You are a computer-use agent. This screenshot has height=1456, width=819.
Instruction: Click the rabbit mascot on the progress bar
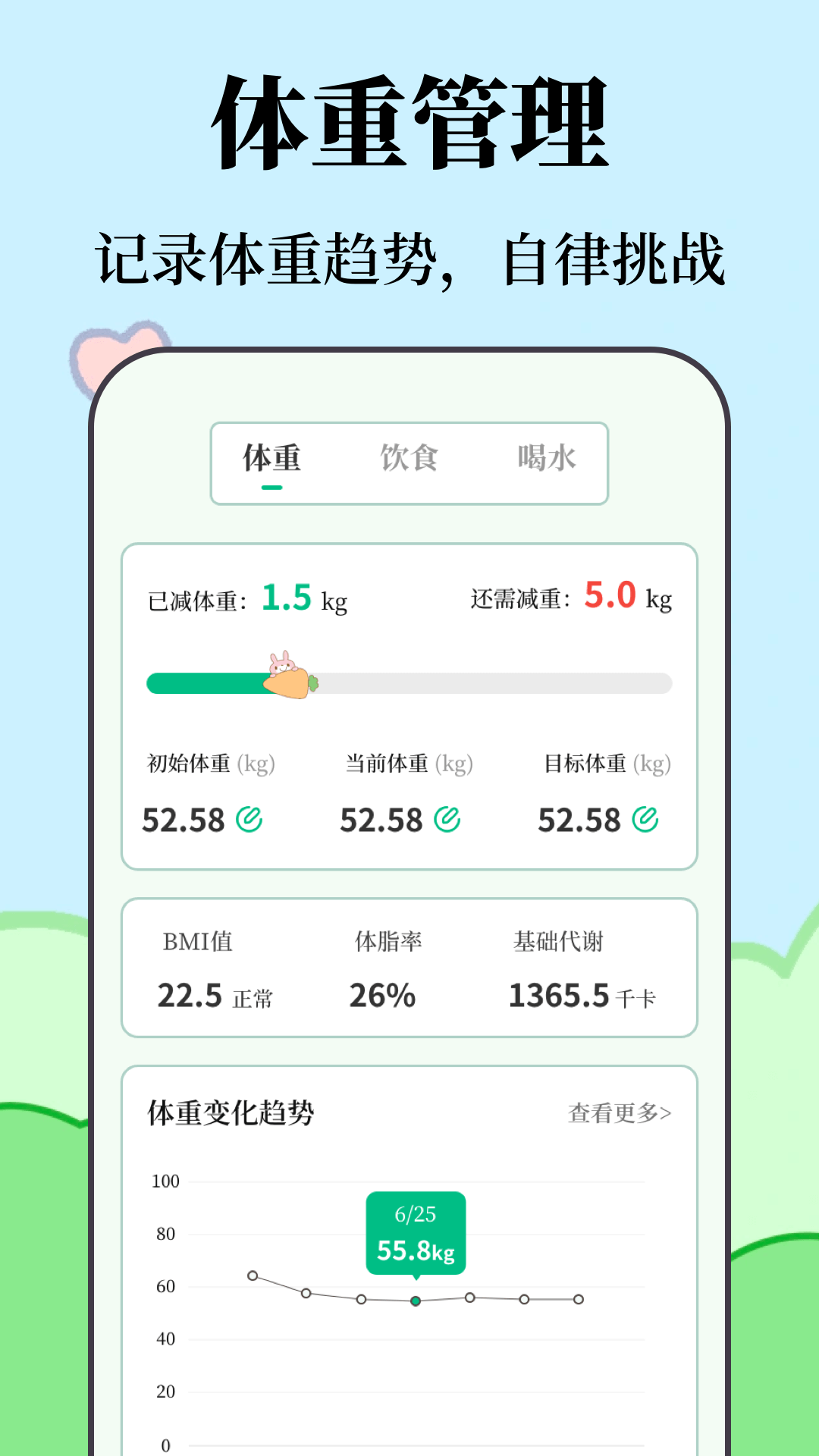(282, 663)
